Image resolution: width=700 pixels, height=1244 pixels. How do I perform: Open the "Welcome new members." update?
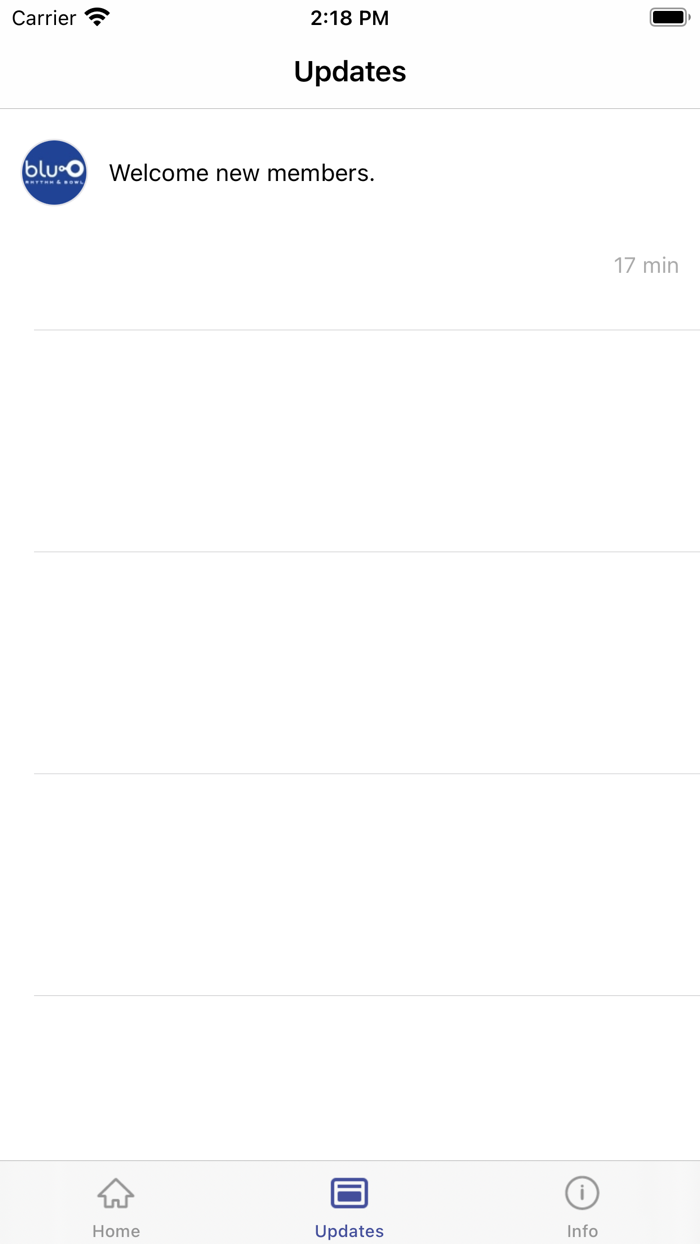[x=242, y=174]
